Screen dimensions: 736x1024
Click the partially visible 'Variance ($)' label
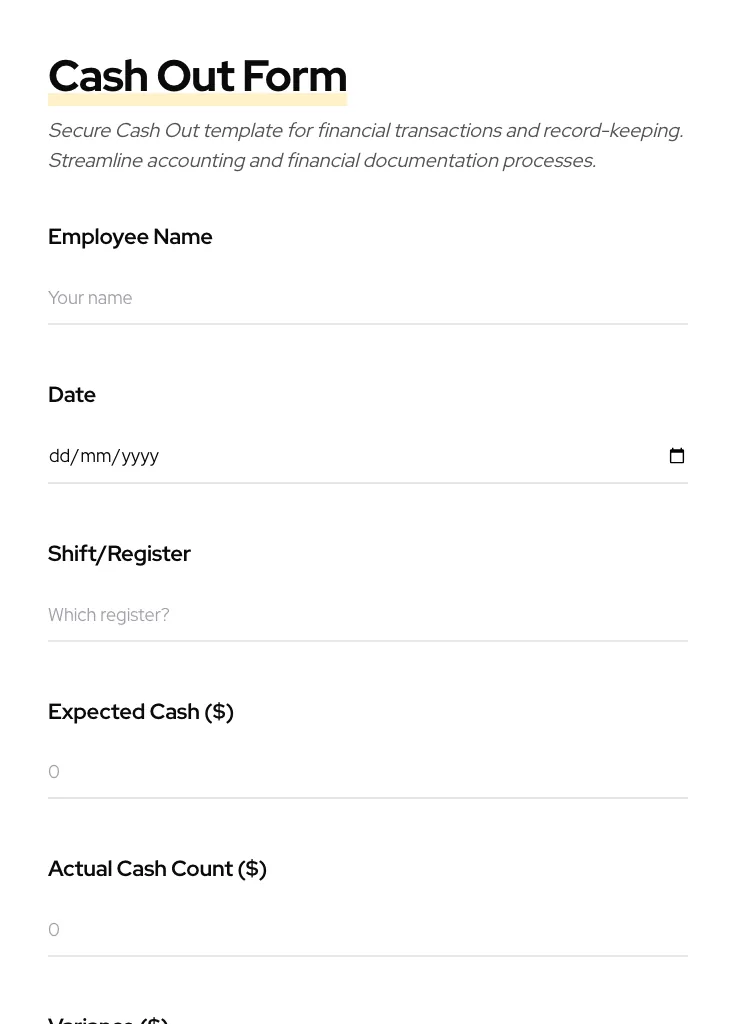click(x=108, y=1018)
